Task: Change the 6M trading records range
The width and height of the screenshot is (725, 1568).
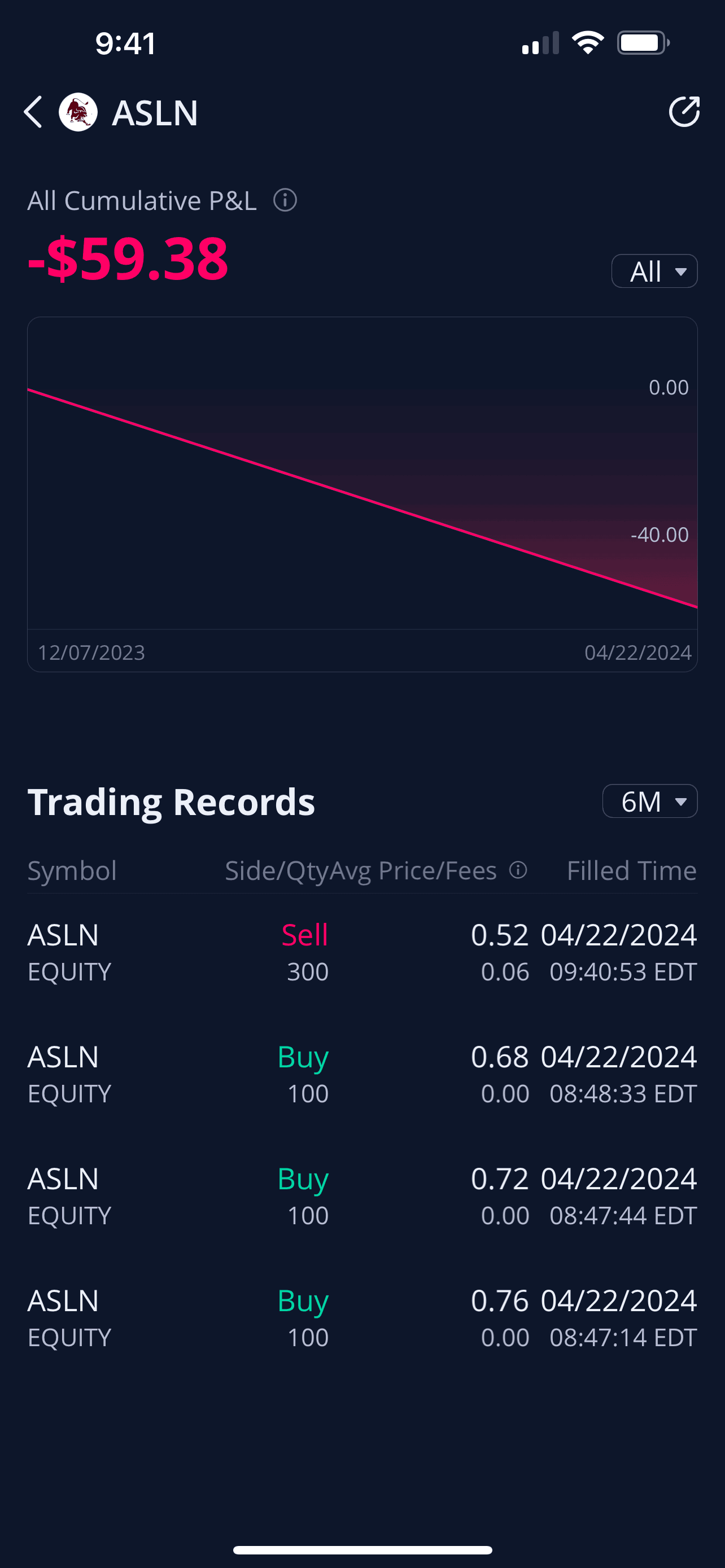Action: (649, 801)
